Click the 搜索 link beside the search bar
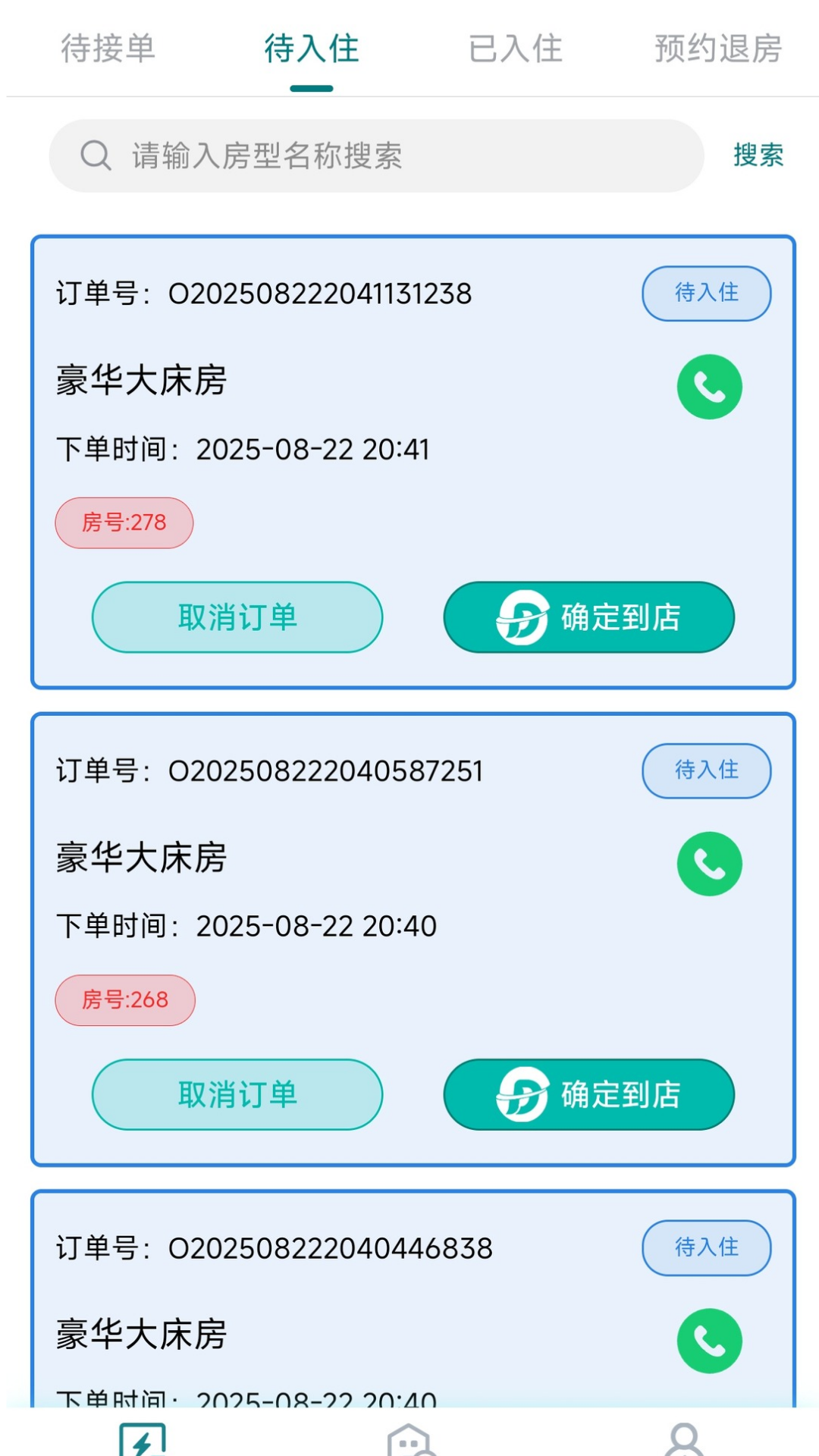Viewport: 819px width, 1456px height. click(758, 156)
